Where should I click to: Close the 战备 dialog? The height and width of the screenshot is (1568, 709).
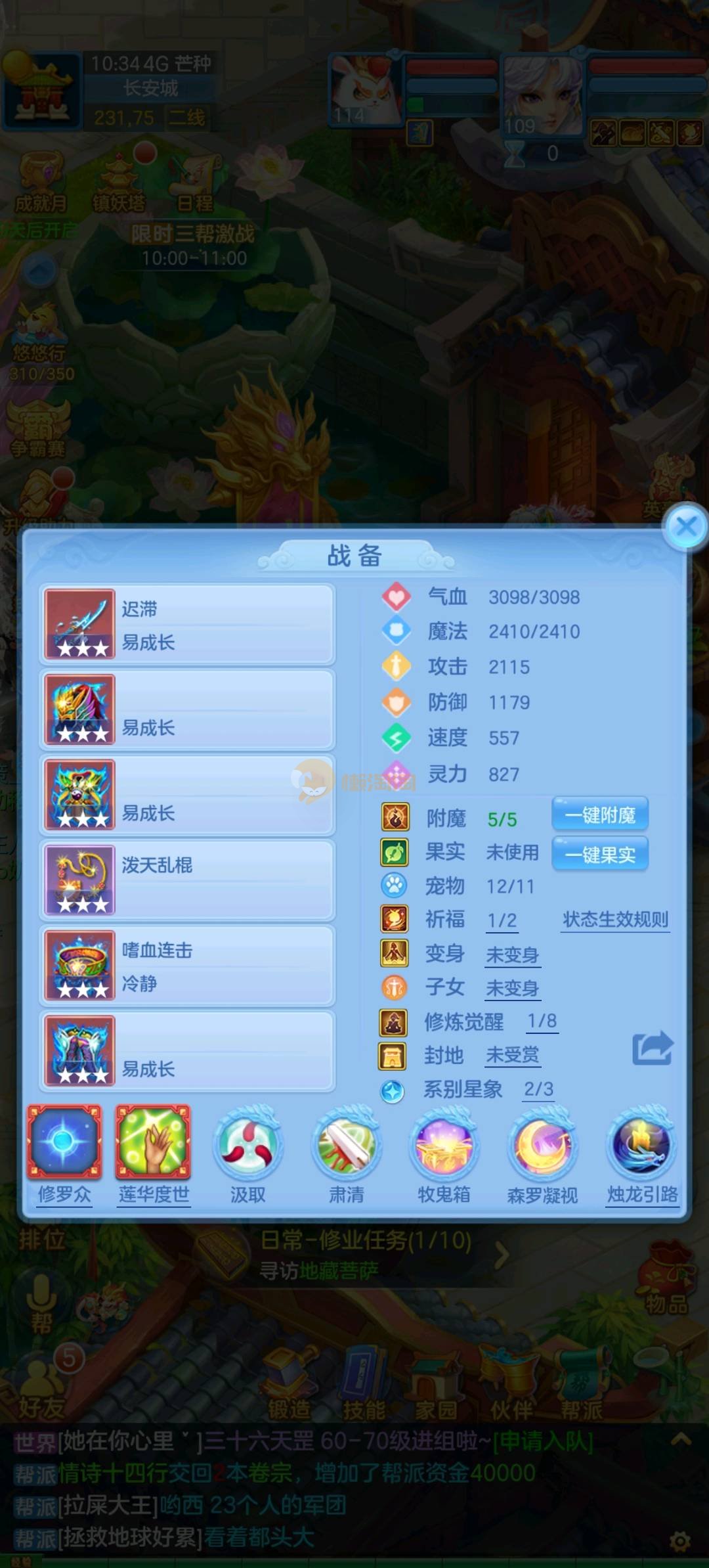686,526
